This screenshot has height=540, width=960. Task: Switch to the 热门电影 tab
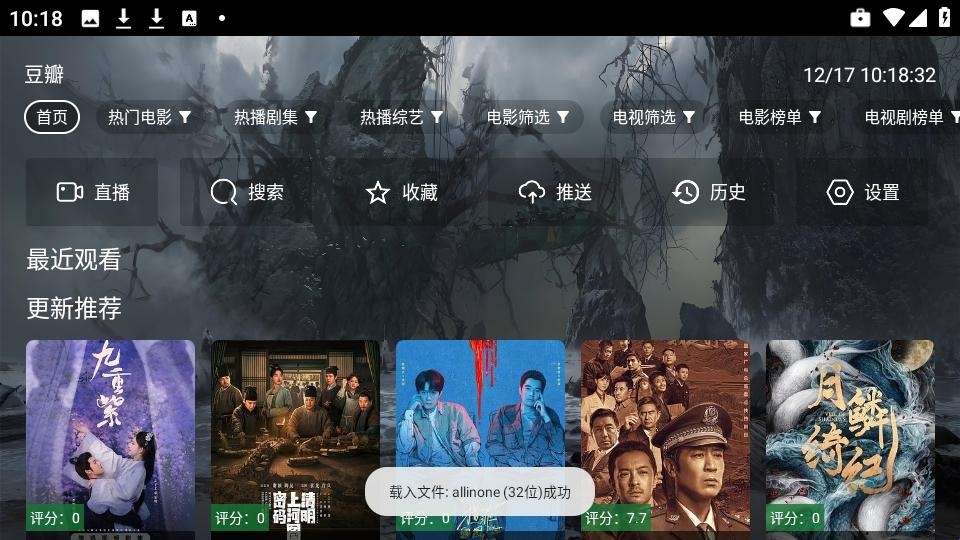pyautogui.click(x=149, y=117)
